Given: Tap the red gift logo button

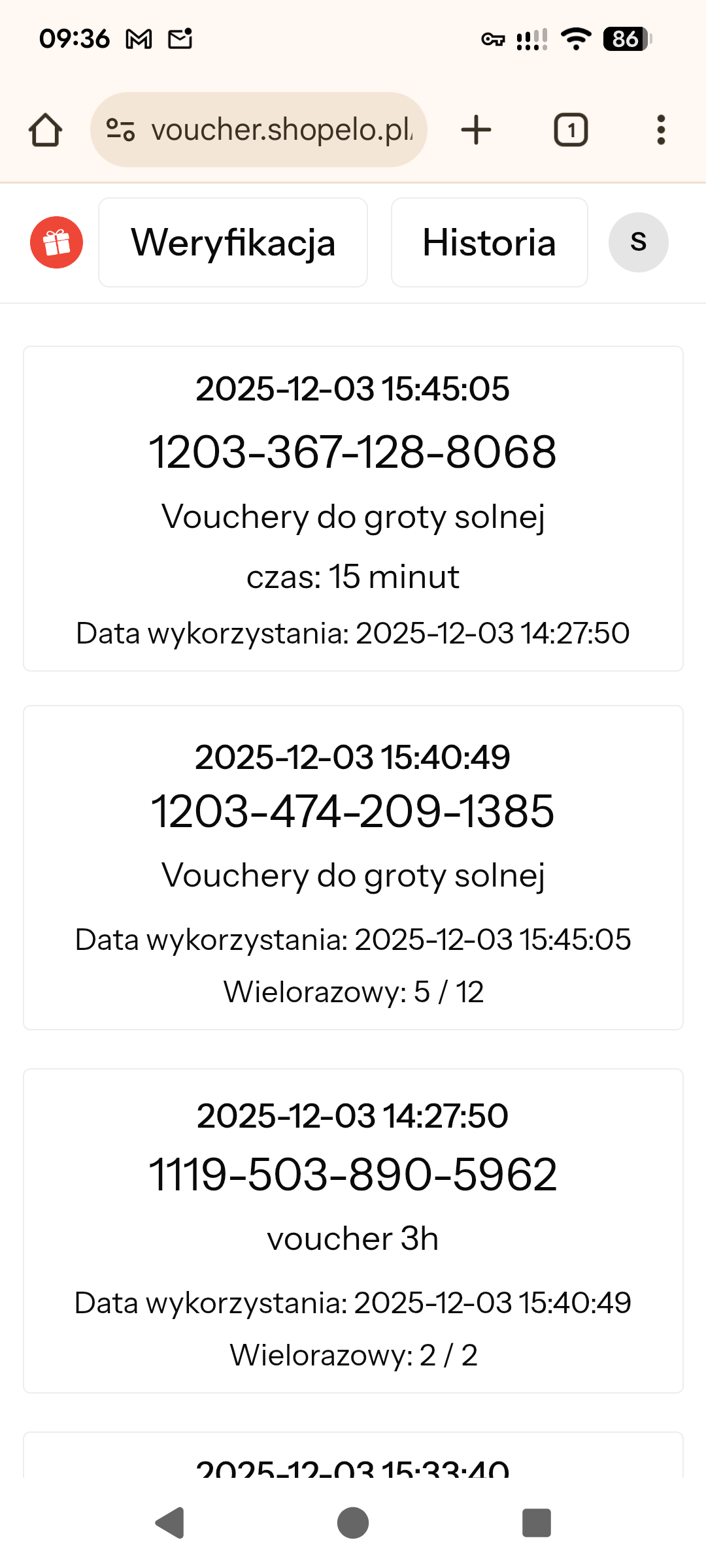Looking at the screenshot, I should (57, 242).
